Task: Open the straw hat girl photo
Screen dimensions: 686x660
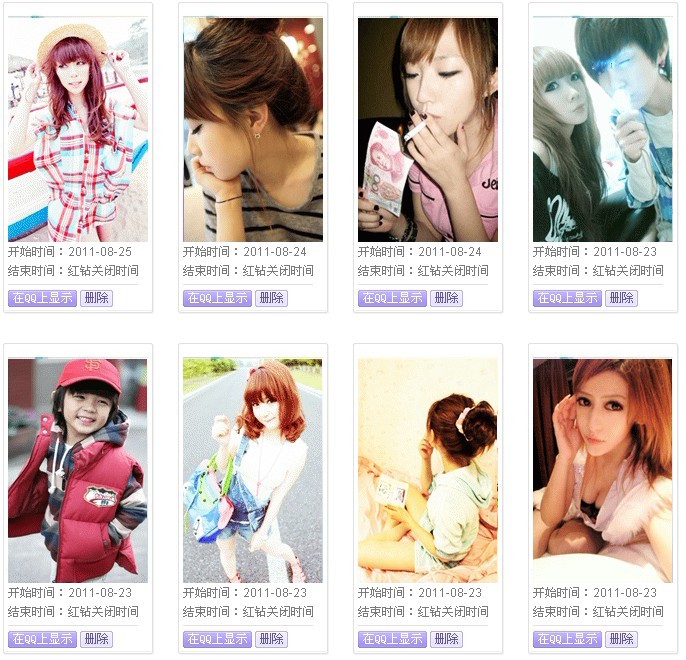Action: [78, 129]
